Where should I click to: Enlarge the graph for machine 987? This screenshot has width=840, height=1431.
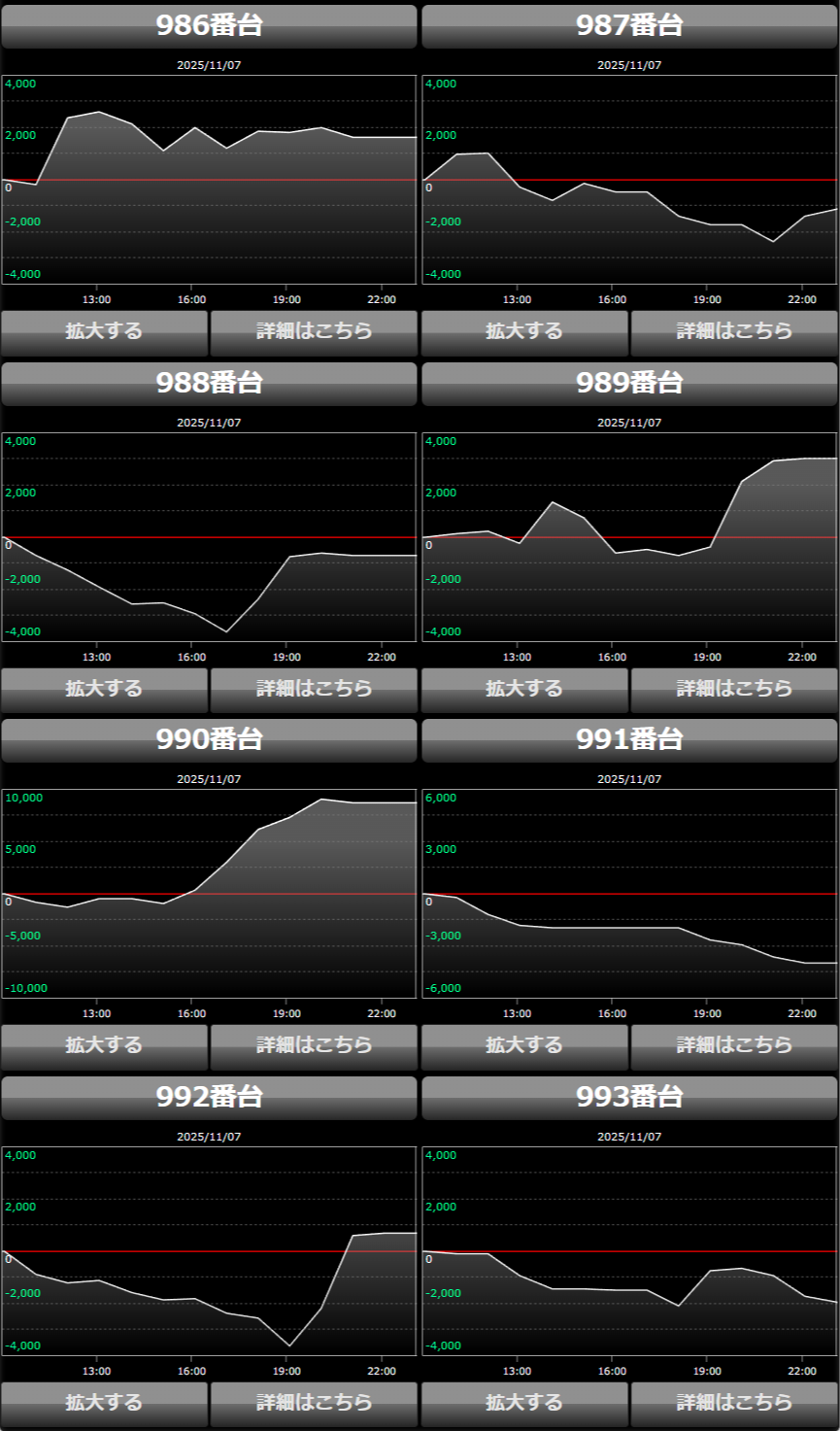pos(524,332)
